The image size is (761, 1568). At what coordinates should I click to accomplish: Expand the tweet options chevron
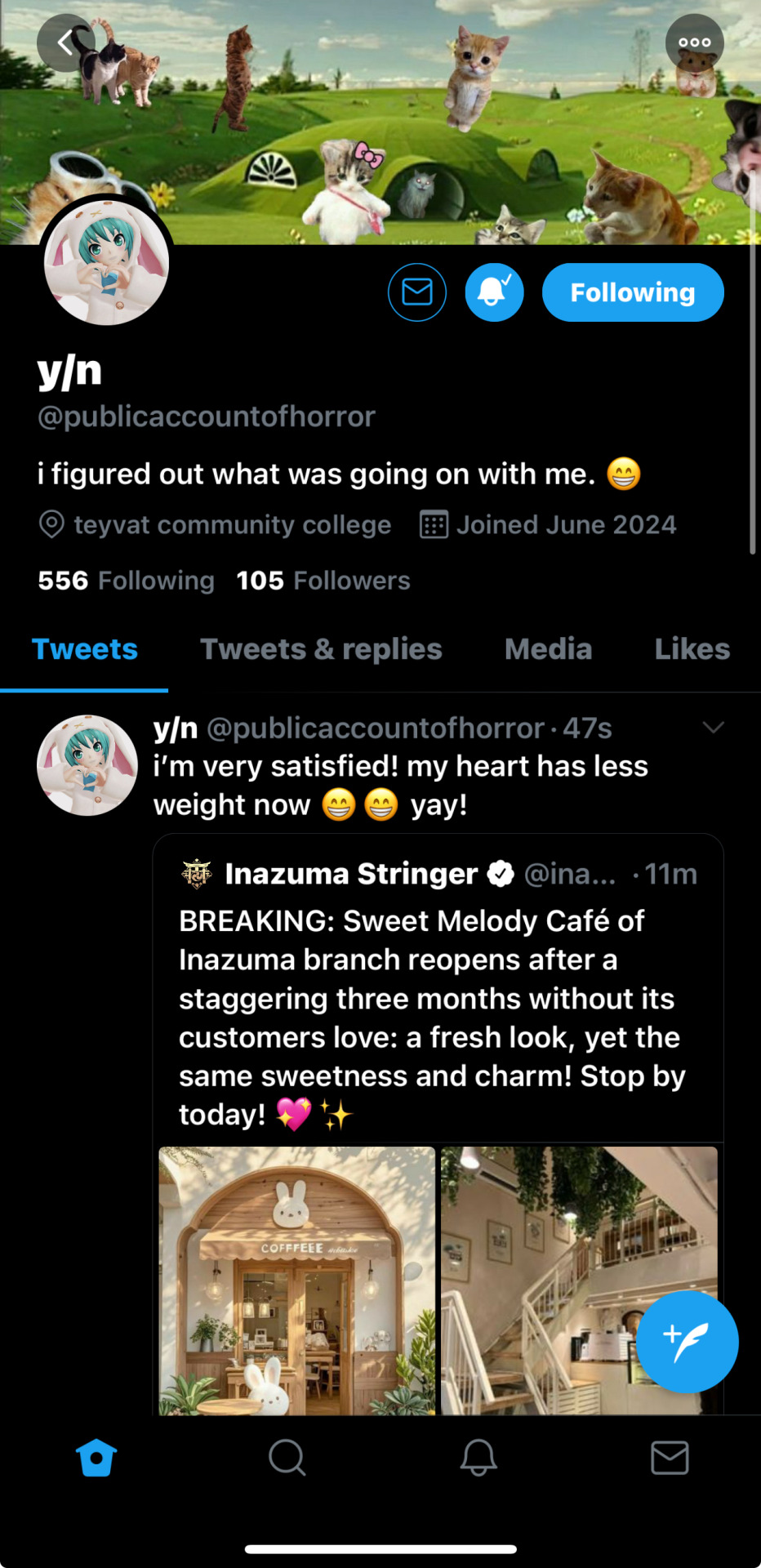point(713,728)
